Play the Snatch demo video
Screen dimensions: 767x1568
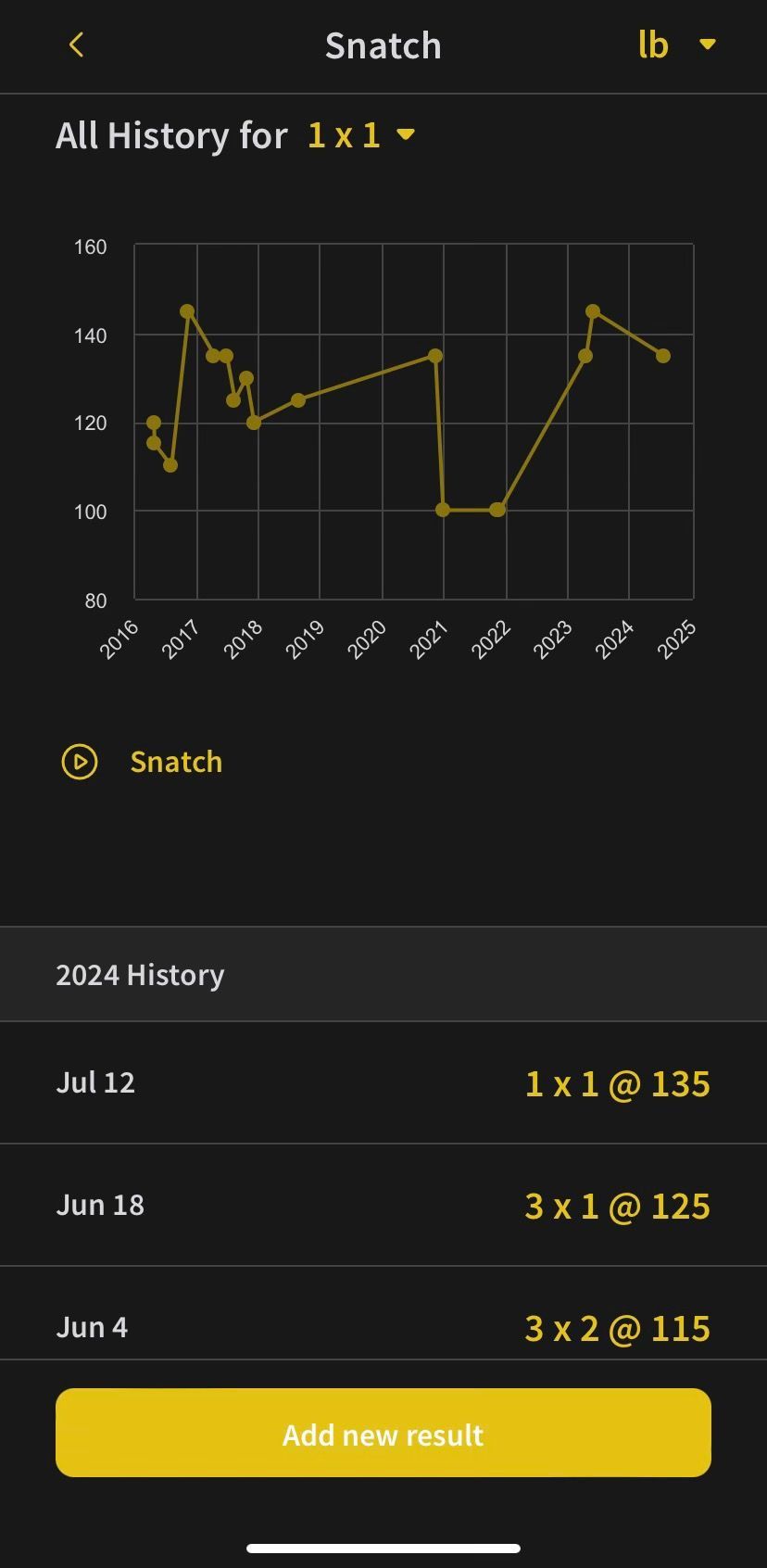coord(80,762)
